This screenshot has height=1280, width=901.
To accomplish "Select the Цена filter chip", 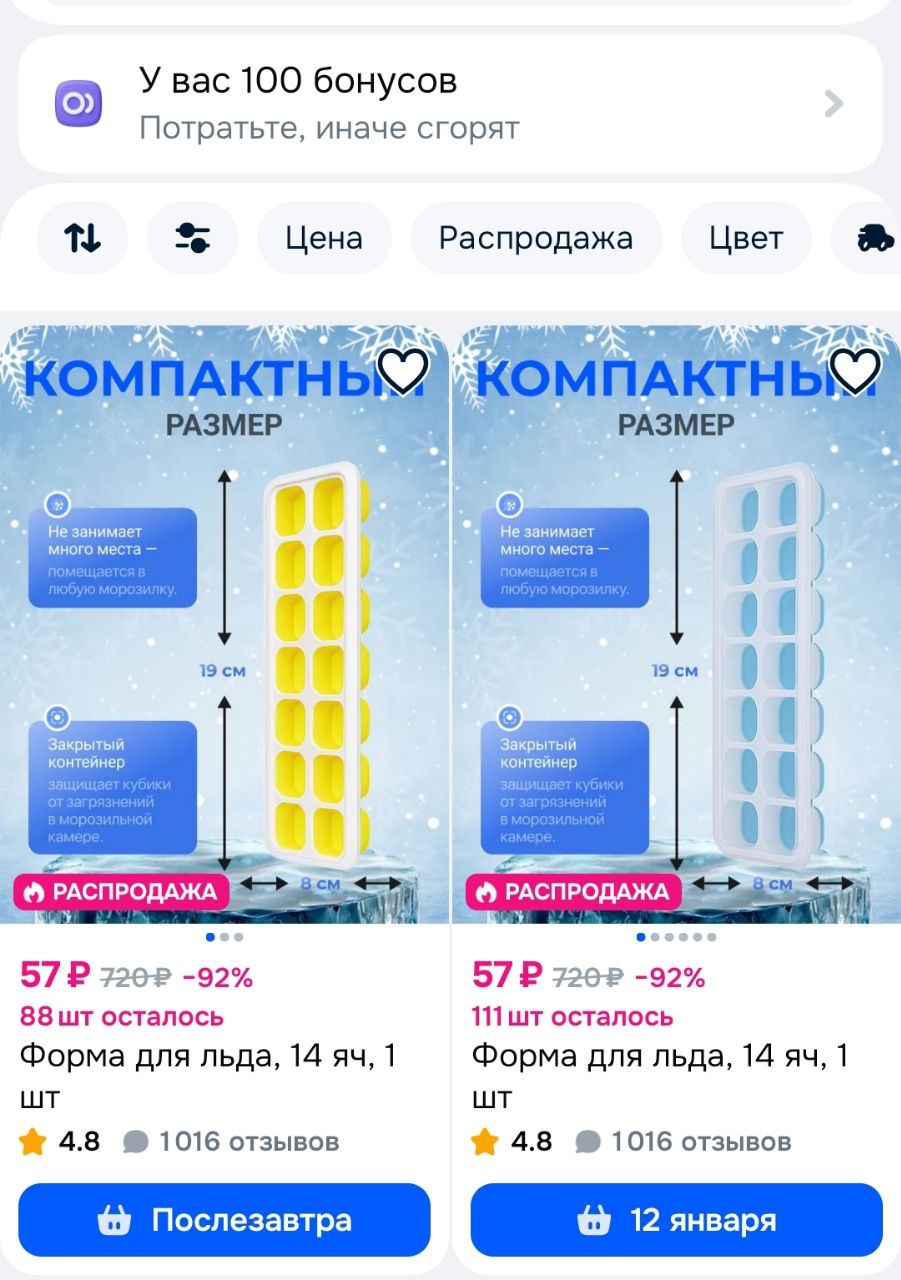I will (x=324, y=238).
